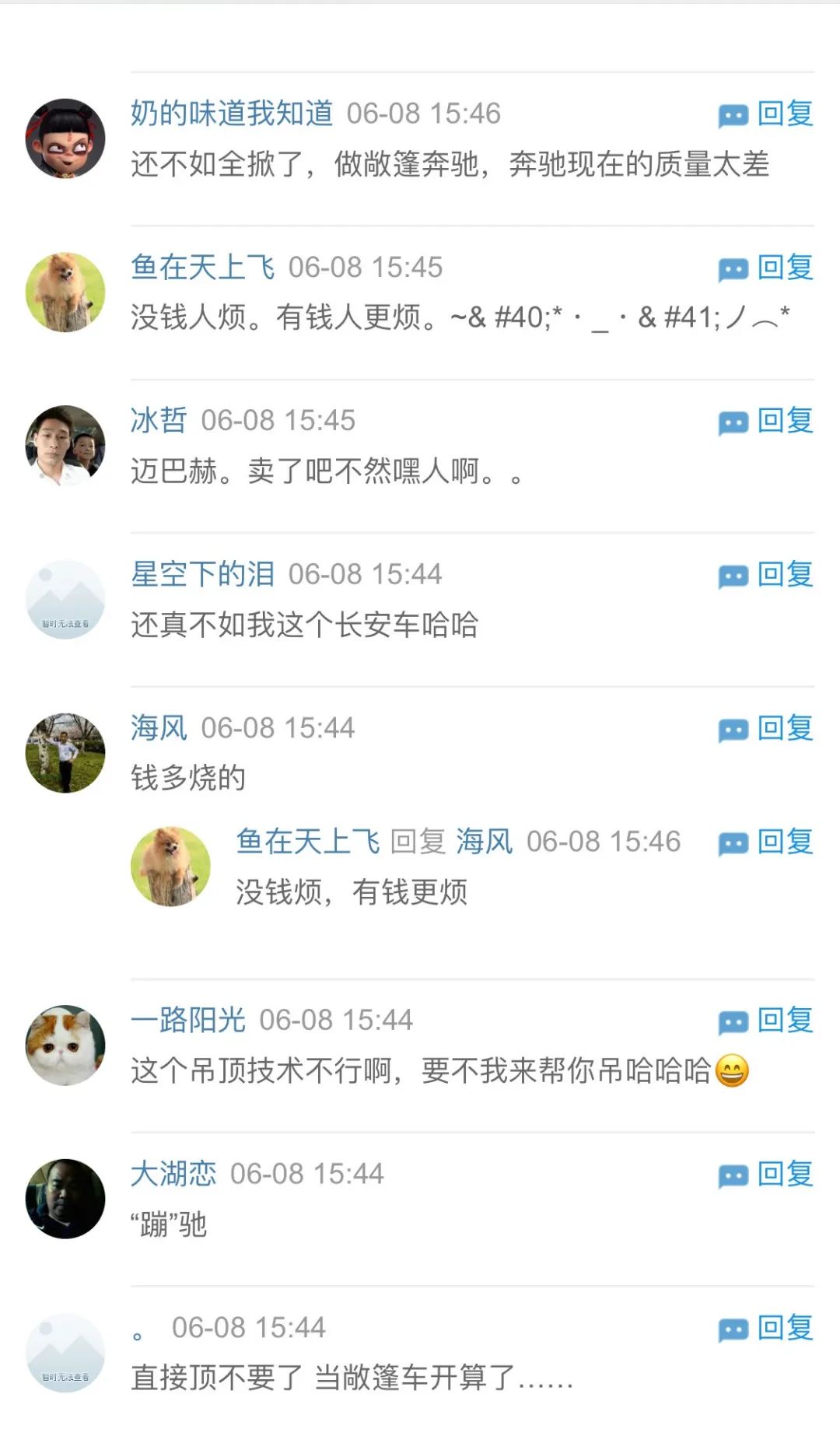Viewport: 840px width, 1436px height.
Task: Reply to 星空下的泪's comment
Action: pos(766,575)
